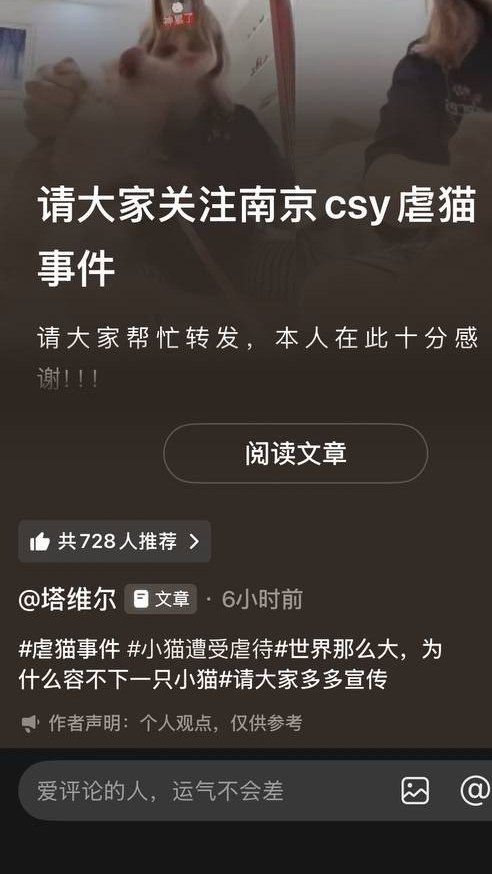Attach an image to your comment
This screenshot has width=492, height=874.
[415, 790]
